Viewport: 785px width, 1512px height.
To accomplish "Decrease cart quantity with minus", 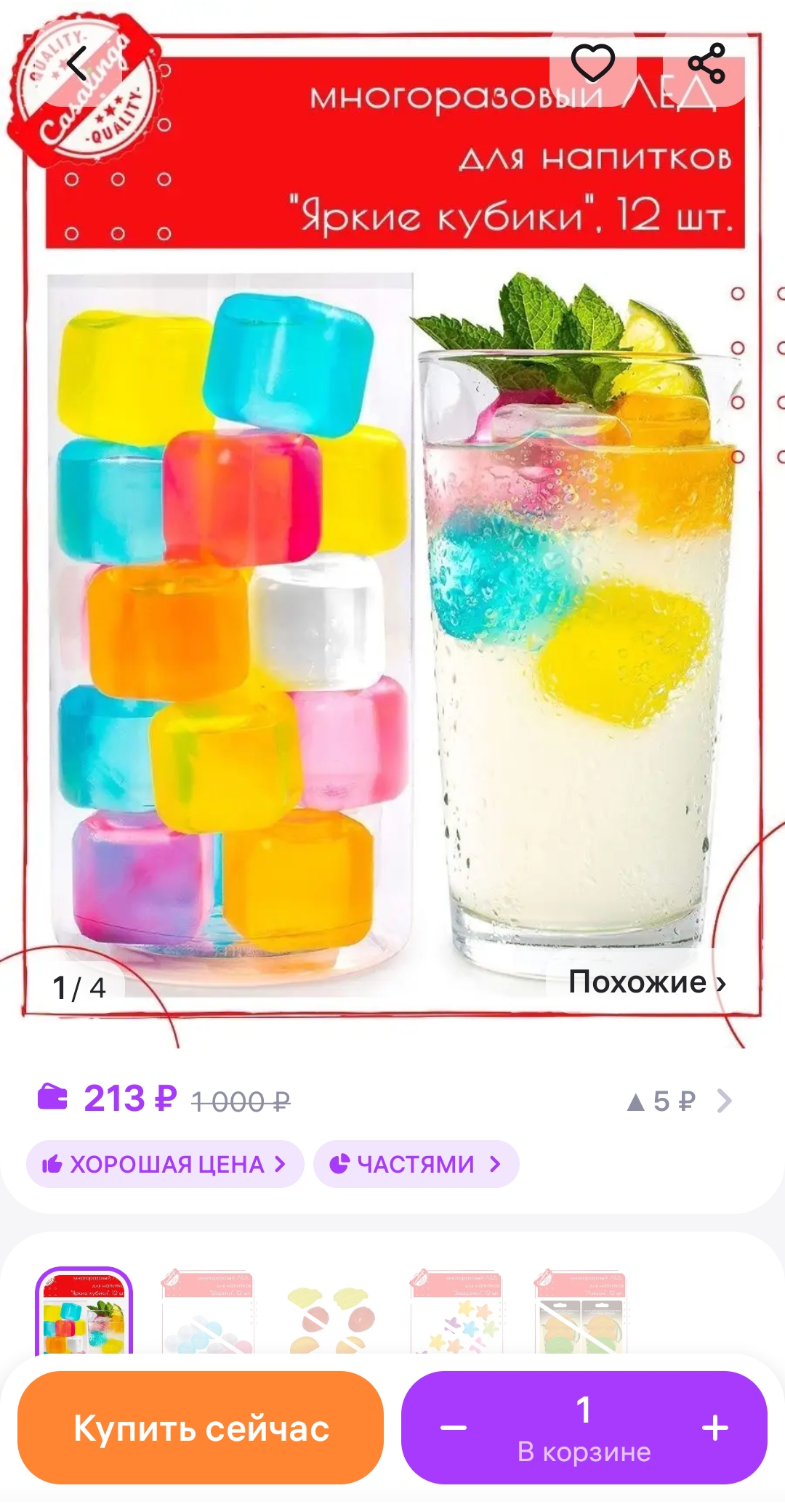I will pyautogui.click(x=454, y=1428).
